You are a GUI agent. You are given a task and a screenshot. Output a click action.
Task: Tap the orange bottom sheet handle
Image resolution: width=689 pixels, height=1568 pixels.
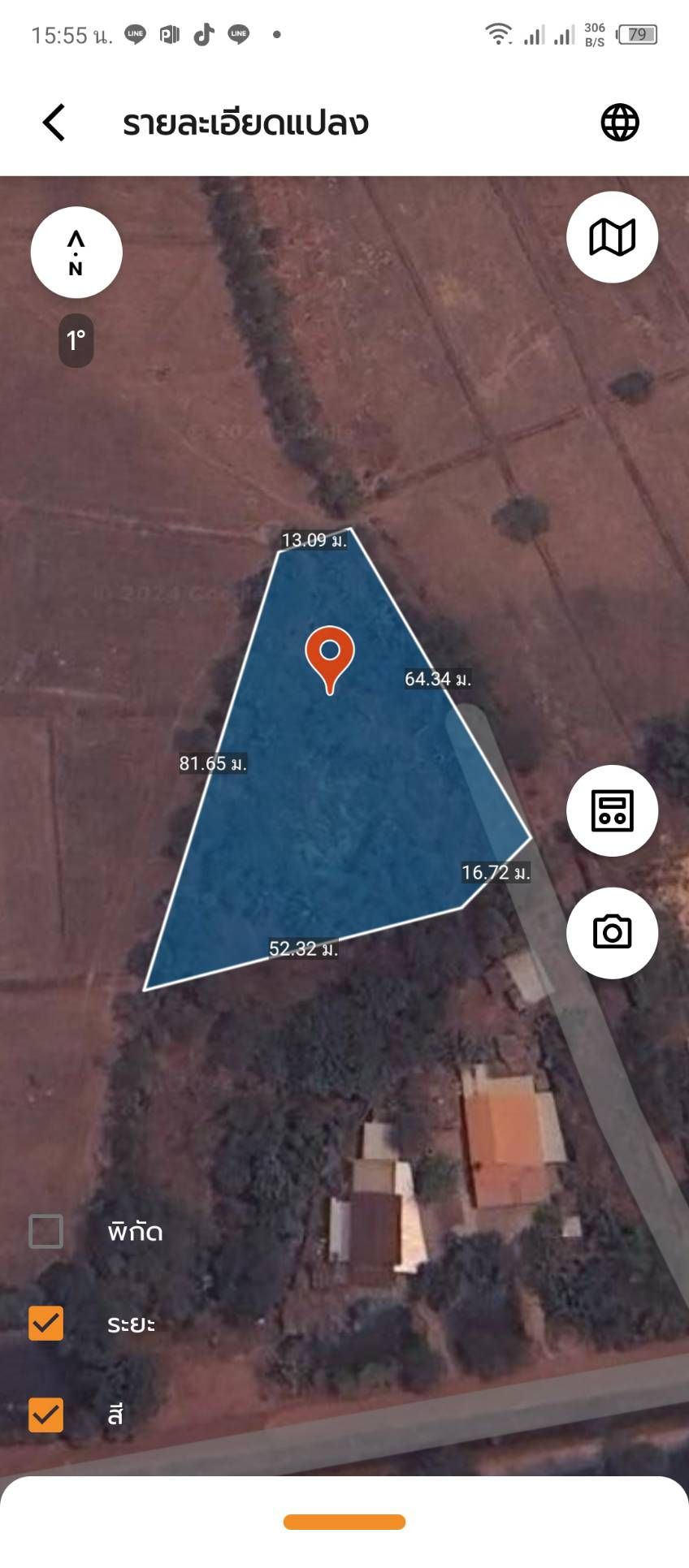(344, 1522)
